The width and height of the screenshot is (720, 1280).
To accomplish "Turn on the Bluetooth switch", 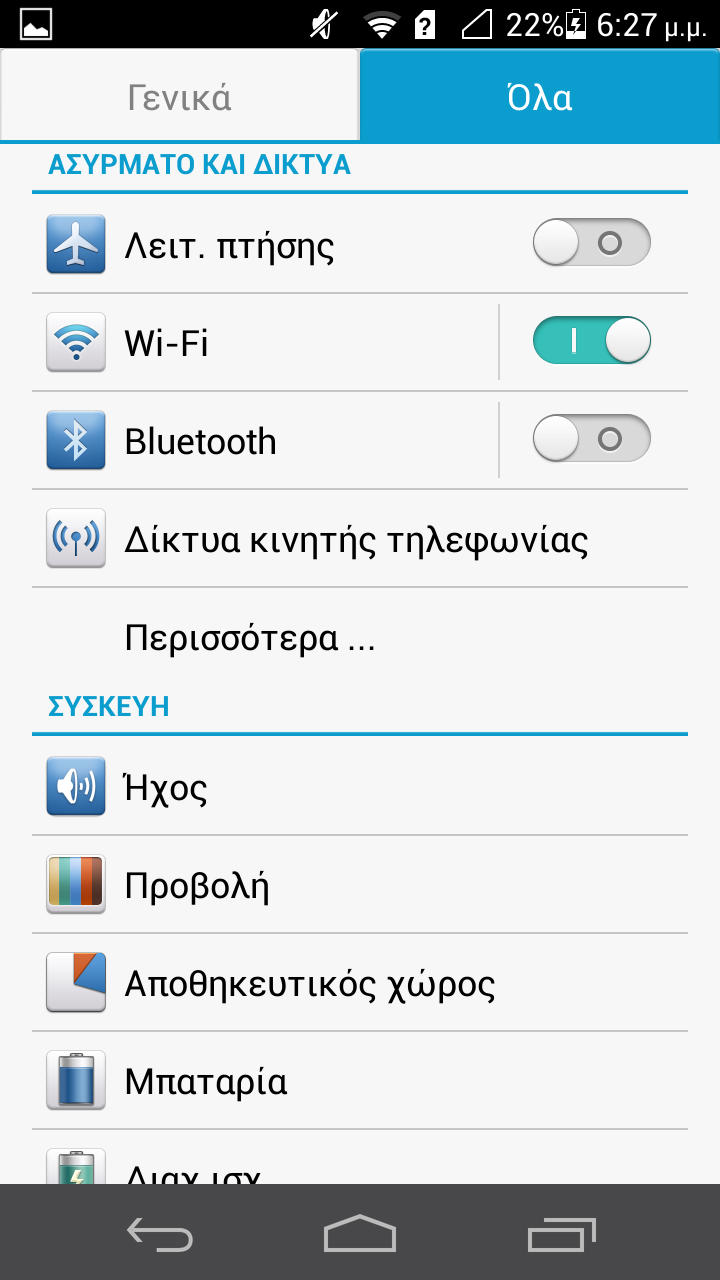I will (592, 439).
